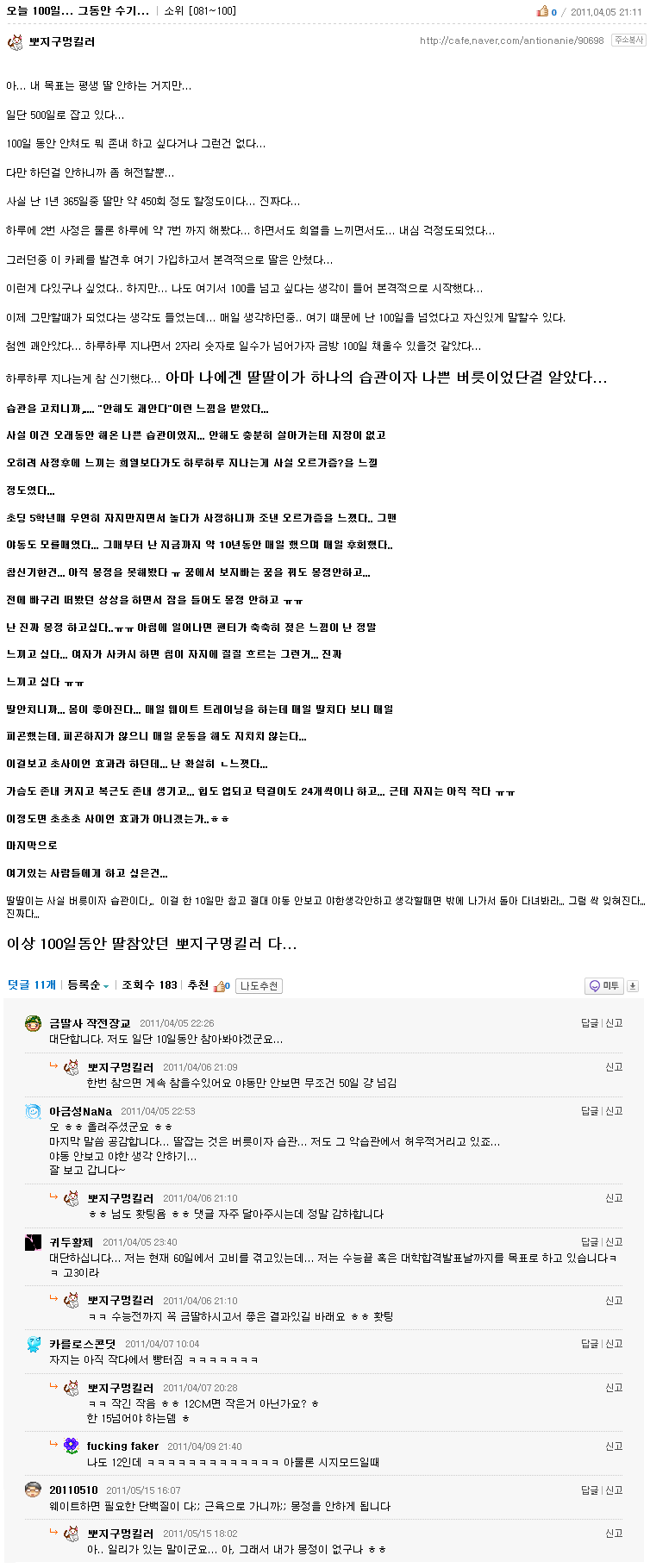Viewport: 650px width, 1568px height.
Task: Report 금딸사 작전장교's comment
Action: click(x=614, y=1023)
